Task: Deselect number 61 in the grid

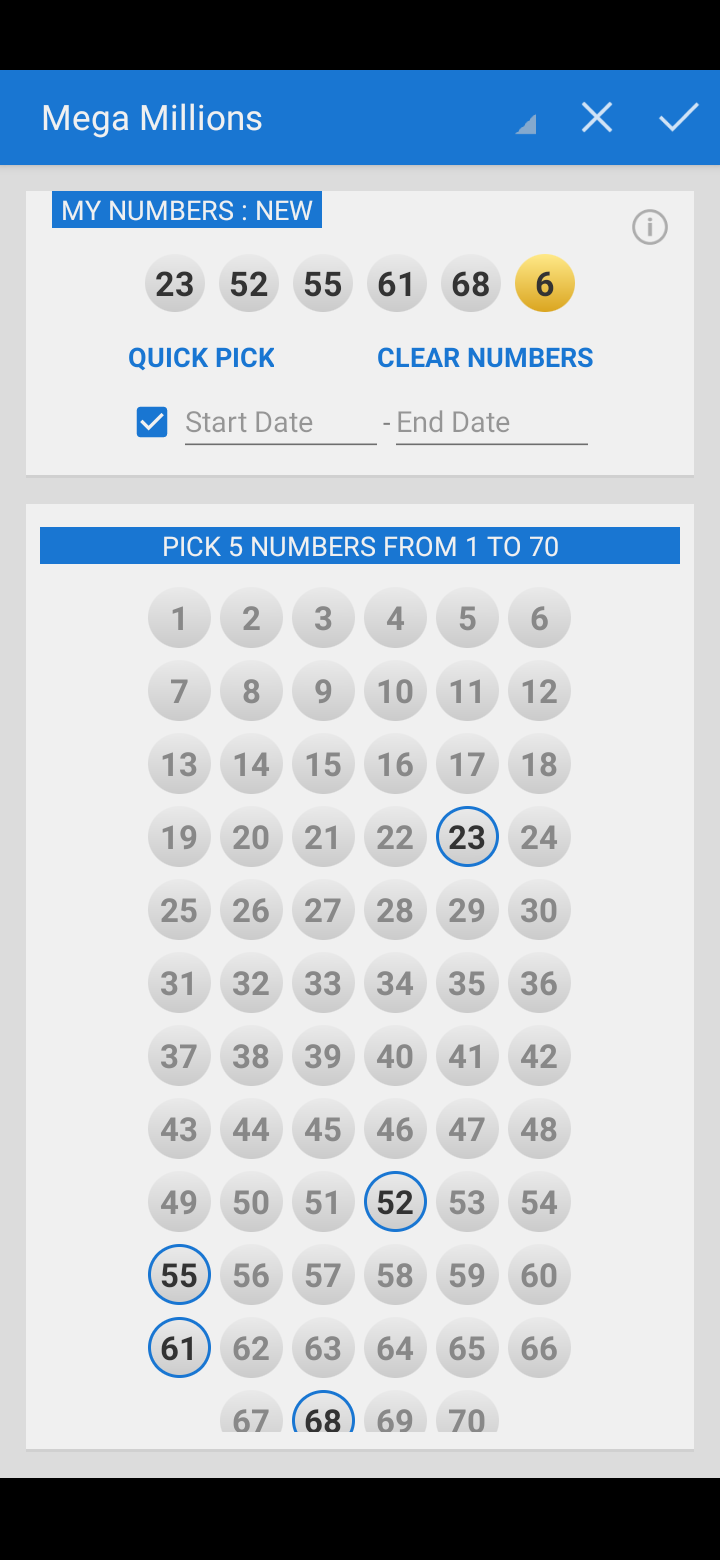Action: click(x=179, y=1348)
